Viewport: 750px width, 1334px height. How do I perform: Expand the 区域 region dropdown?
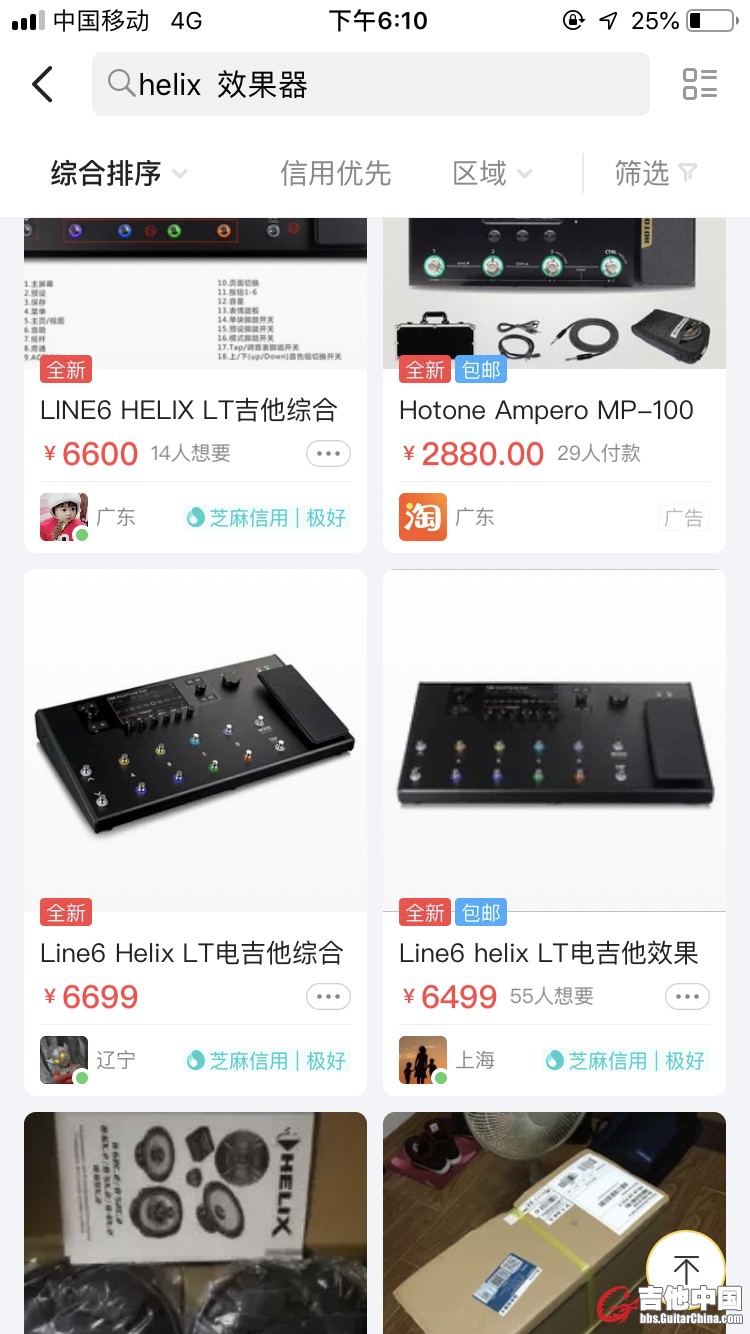(492, 174)
